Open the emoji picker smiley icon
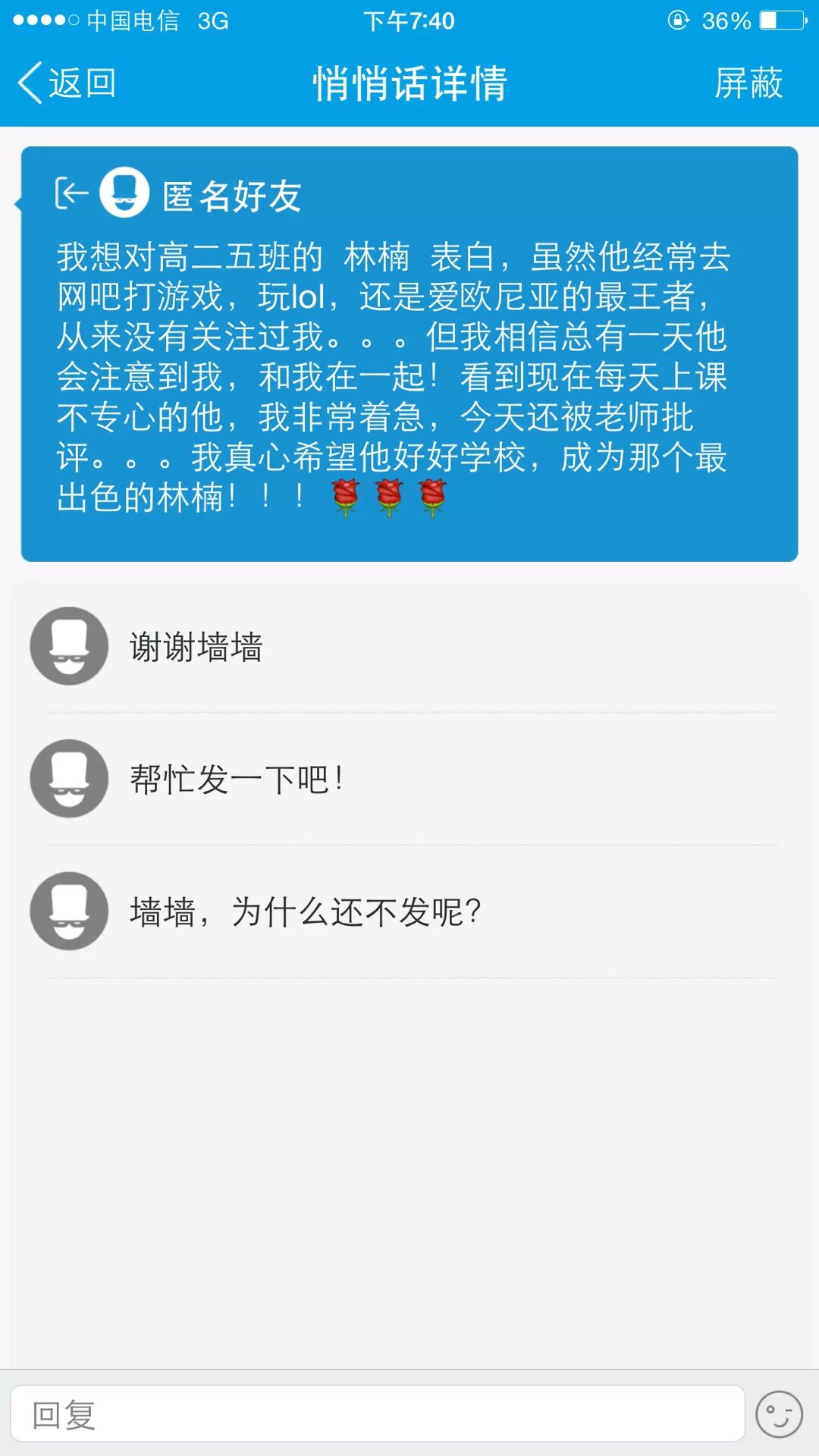Viewport: 819px width, 1456px height. pyautogui.click(x=779, y=1414)
